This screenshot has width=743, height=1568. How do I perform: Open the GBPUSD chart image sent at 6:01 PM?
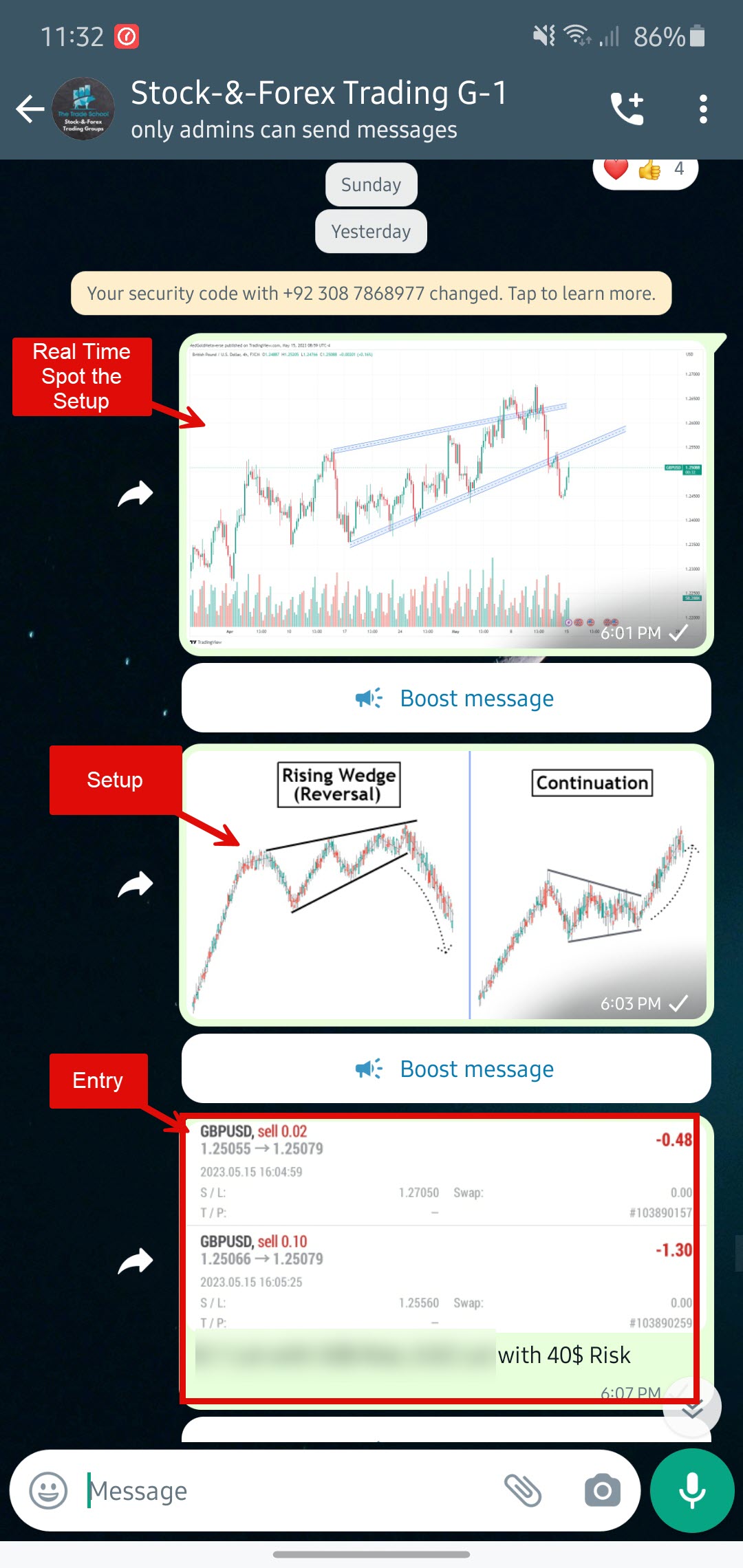point(446,494)
